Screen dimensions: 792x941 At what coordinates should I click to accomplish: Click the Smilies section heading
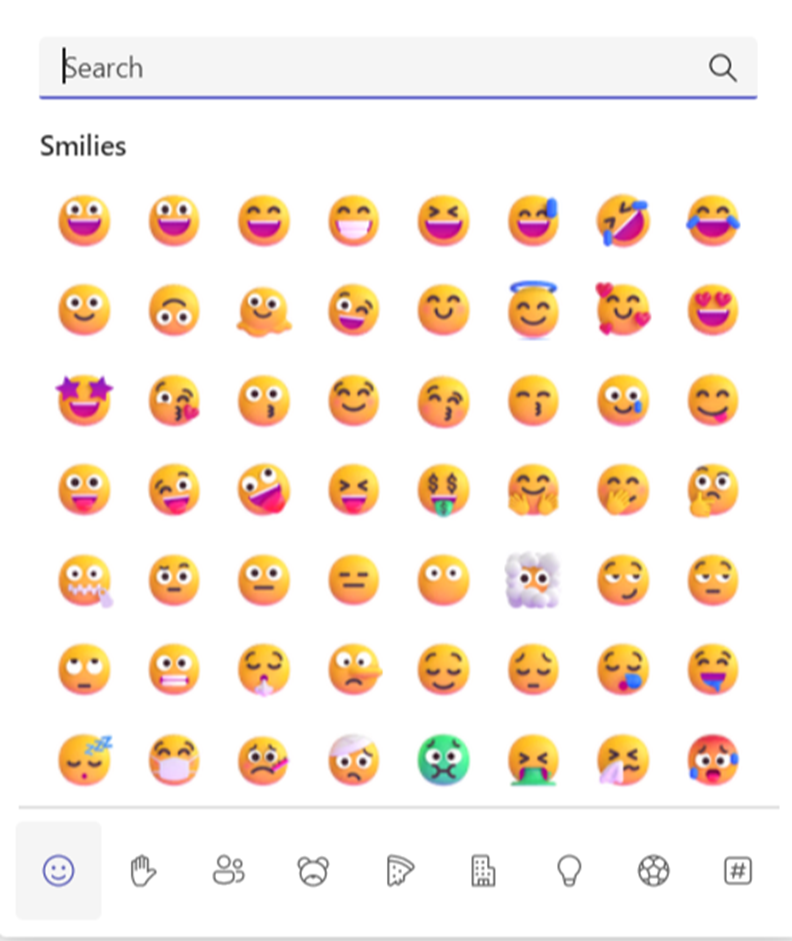click(x=83, y=146)
